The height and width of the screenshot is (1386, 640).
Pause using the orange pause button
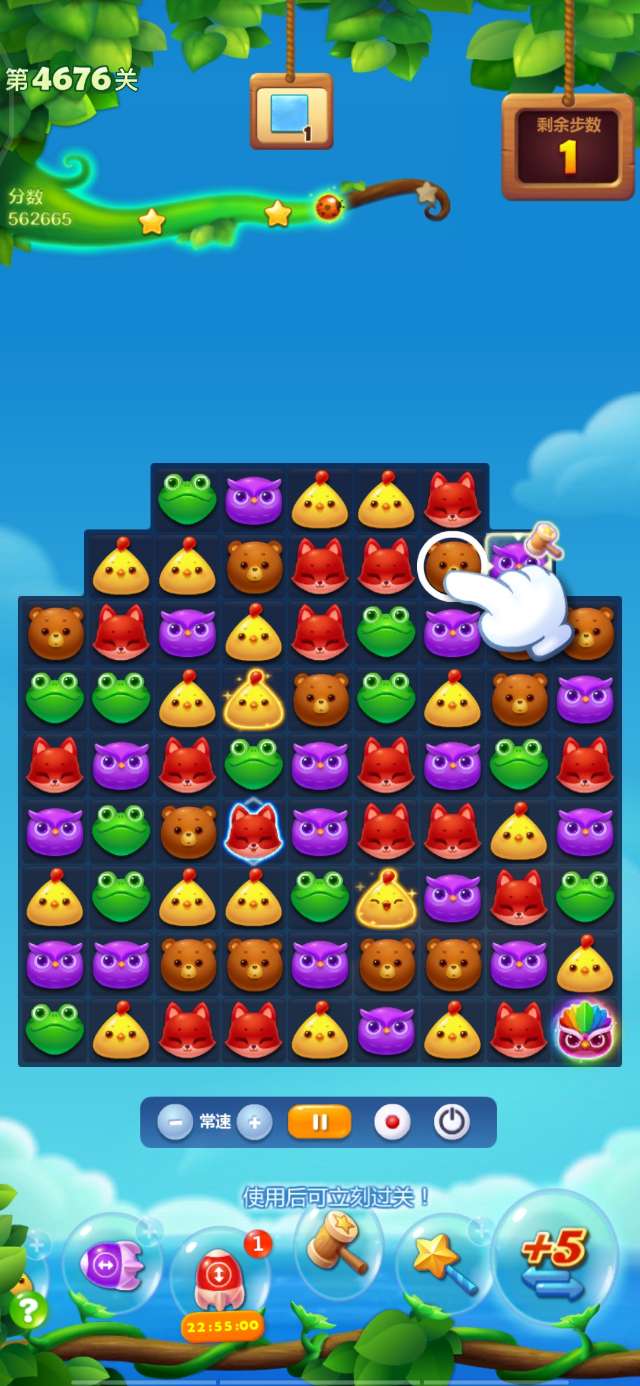tap(319, 1122)
